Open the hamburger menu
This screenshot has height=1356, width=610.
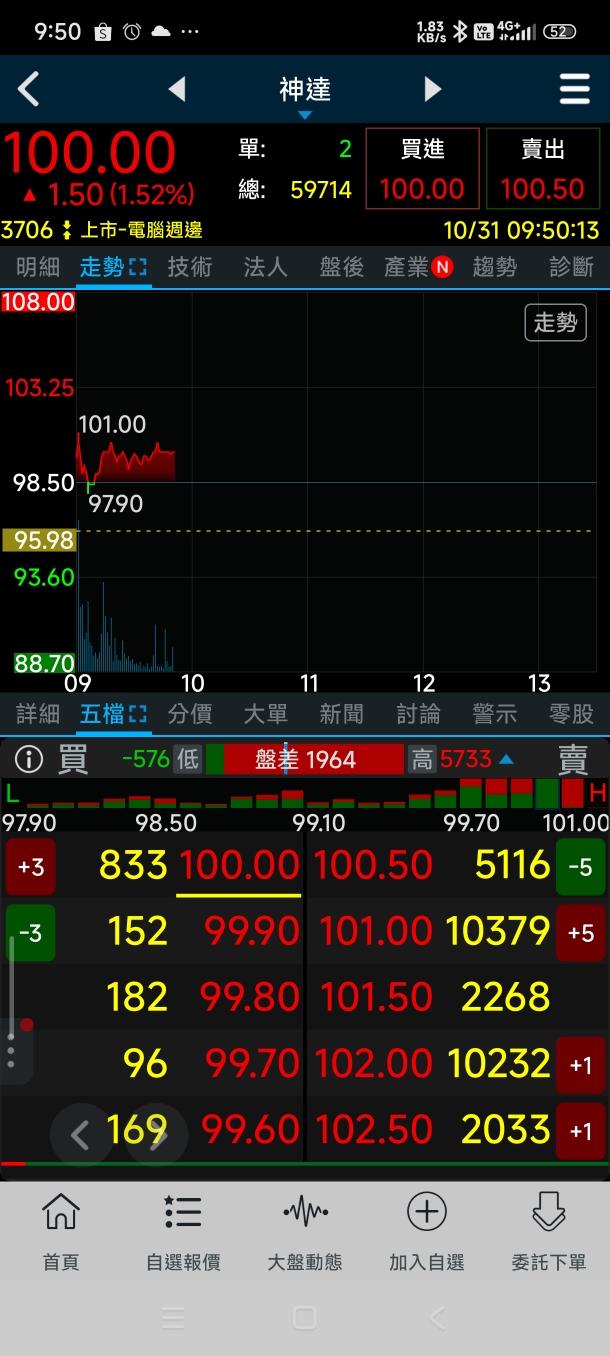(x=574, y=90)
